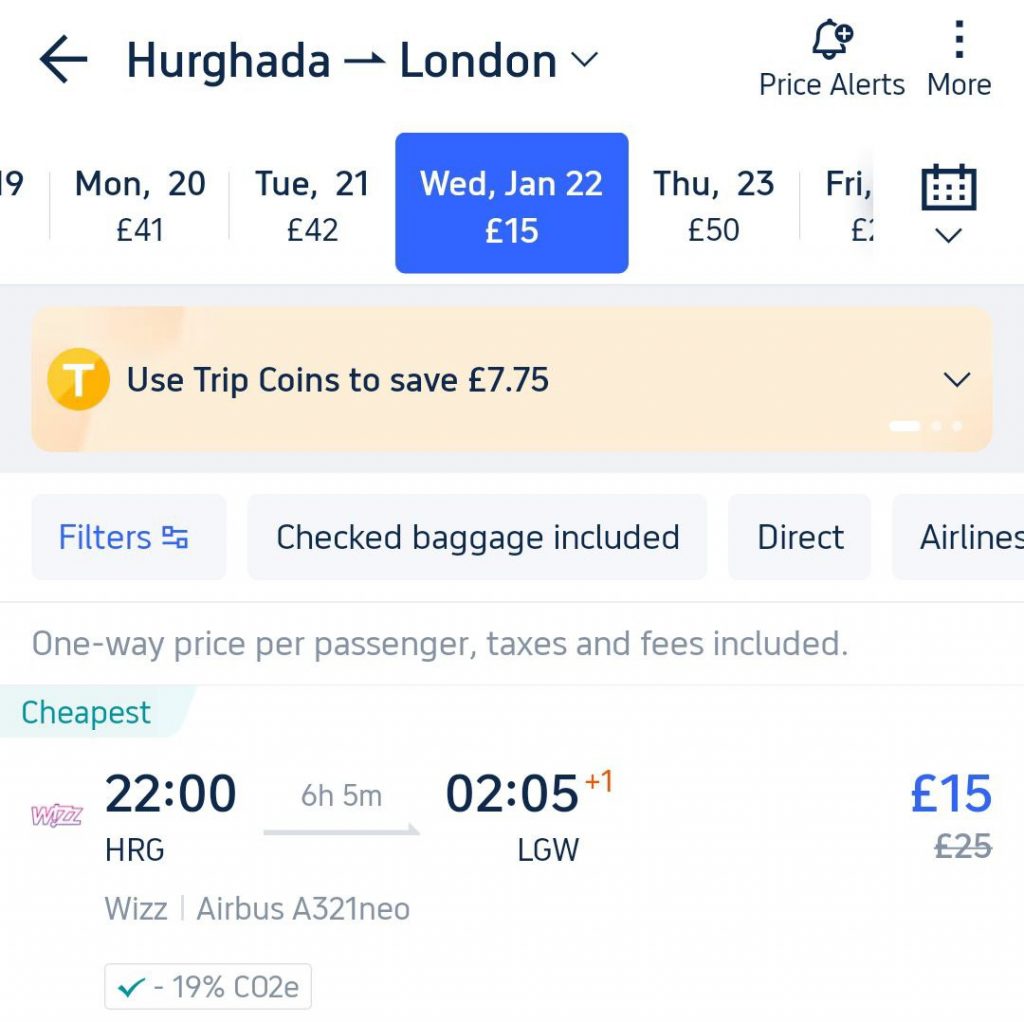Screen dimensions: 1024x1022
Task: Apply Checked baggage included filter
Action: [477, 537]
